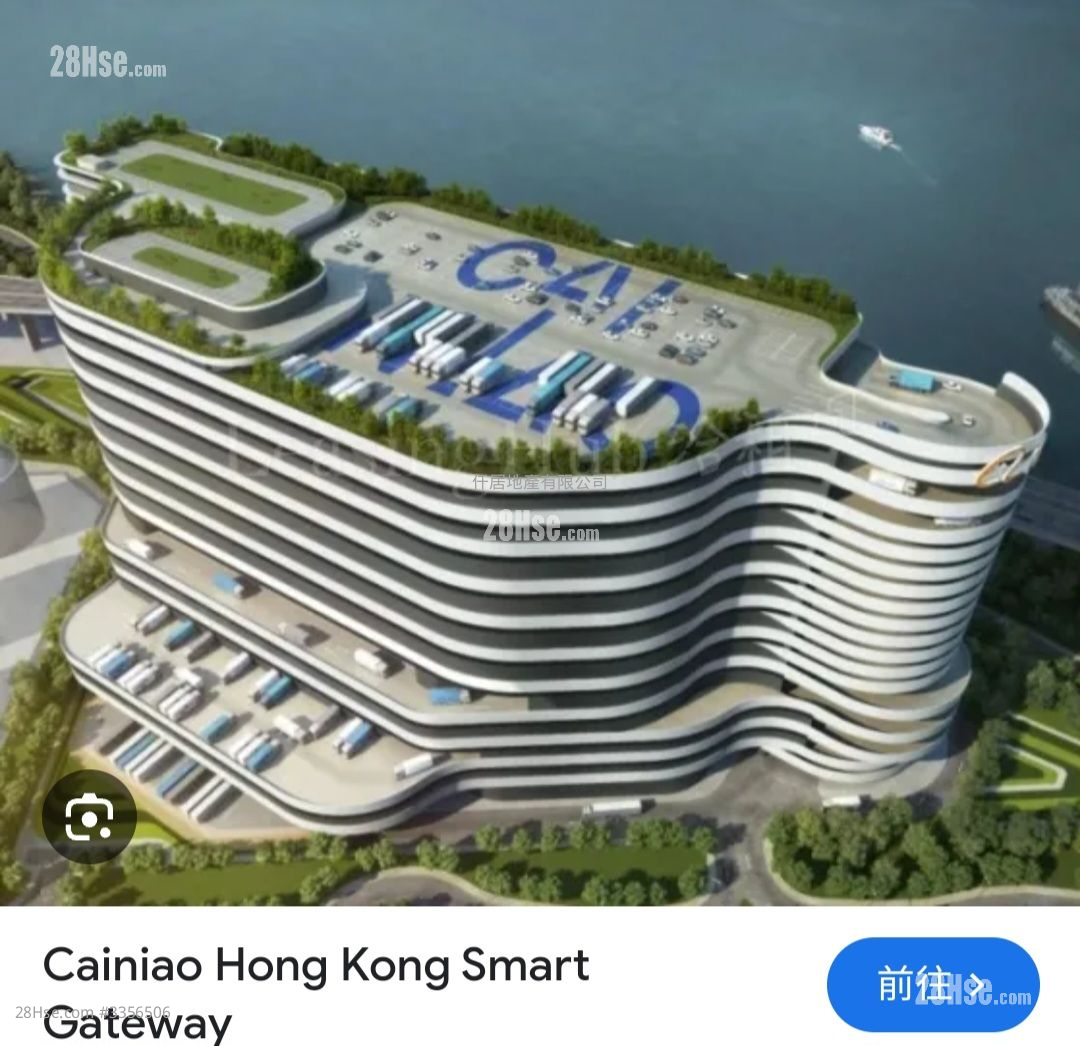
Task: Search this image with Google Lens
Action: (x=89, y=817)
